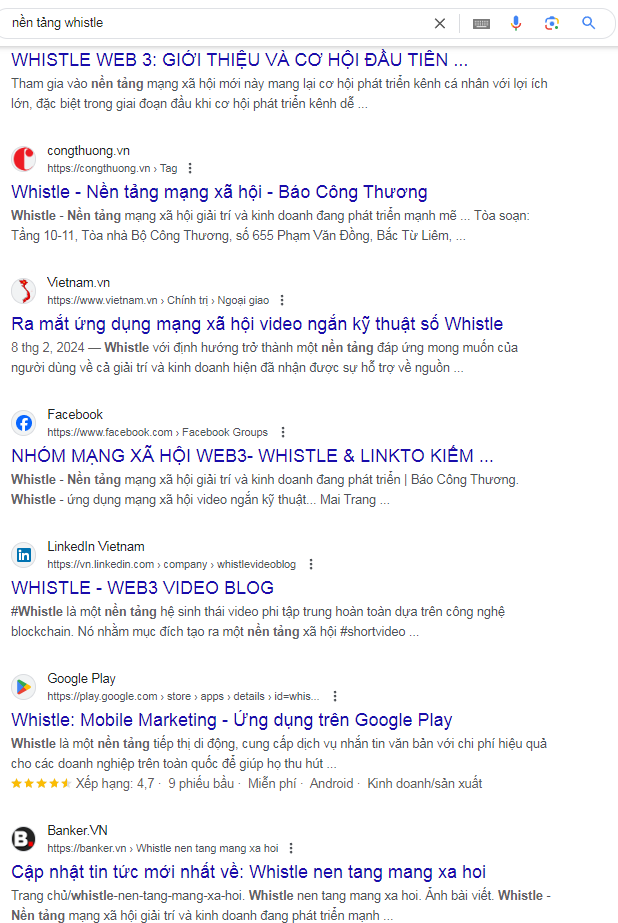This screenshot has height=923, width=618.
Task: Tap the search field with "nền tảng whistle"
Action: (x=200, y=22)
